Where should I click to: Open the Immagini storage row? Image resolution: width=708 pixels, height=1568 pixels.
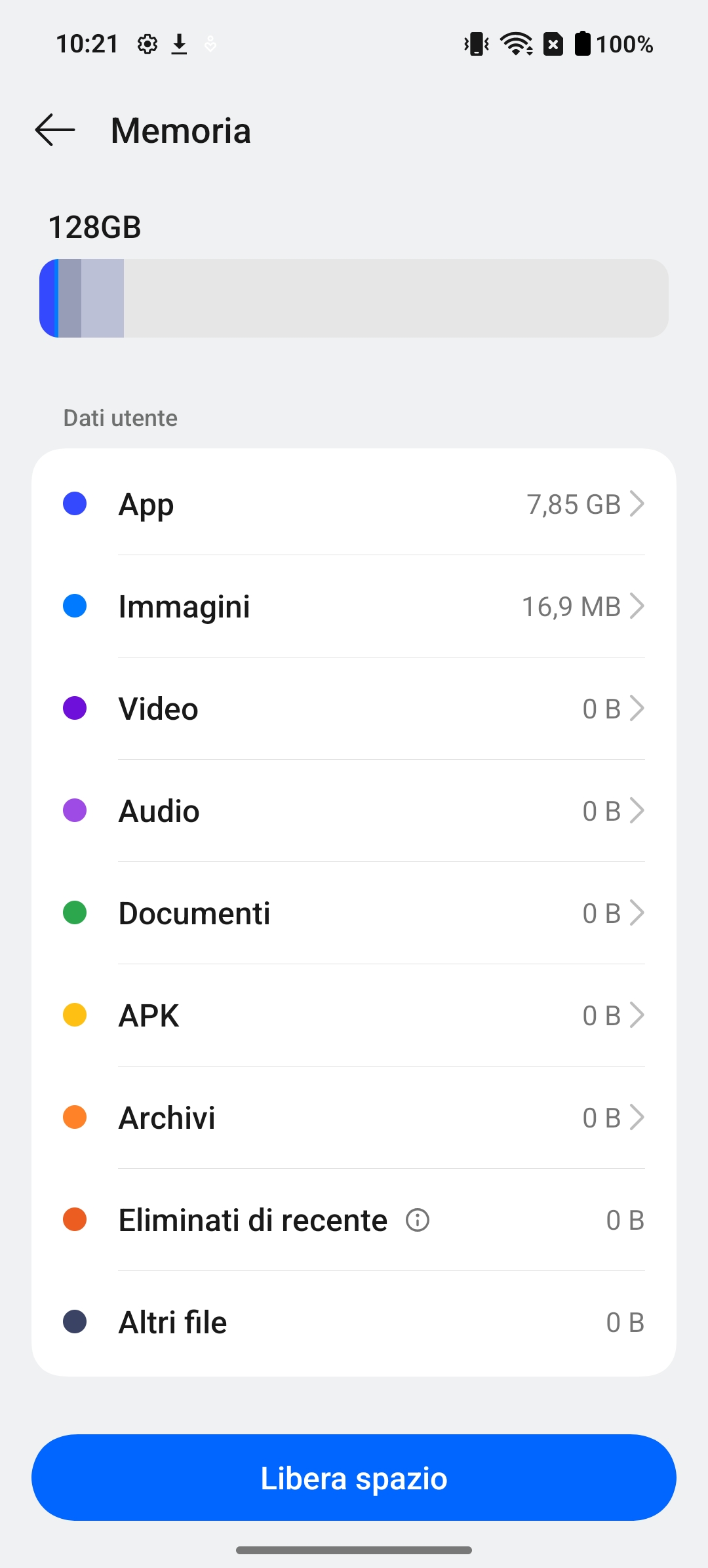click(354, 606)
